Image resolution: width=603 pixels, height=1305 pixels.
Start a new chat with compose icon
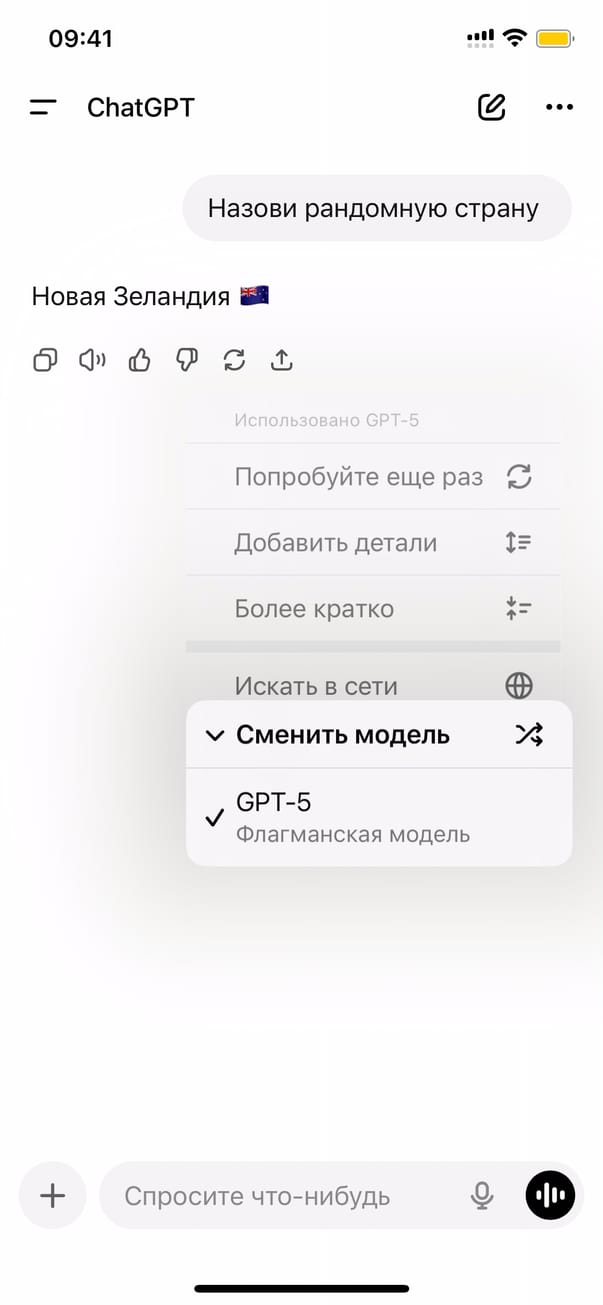pos(491,107)
